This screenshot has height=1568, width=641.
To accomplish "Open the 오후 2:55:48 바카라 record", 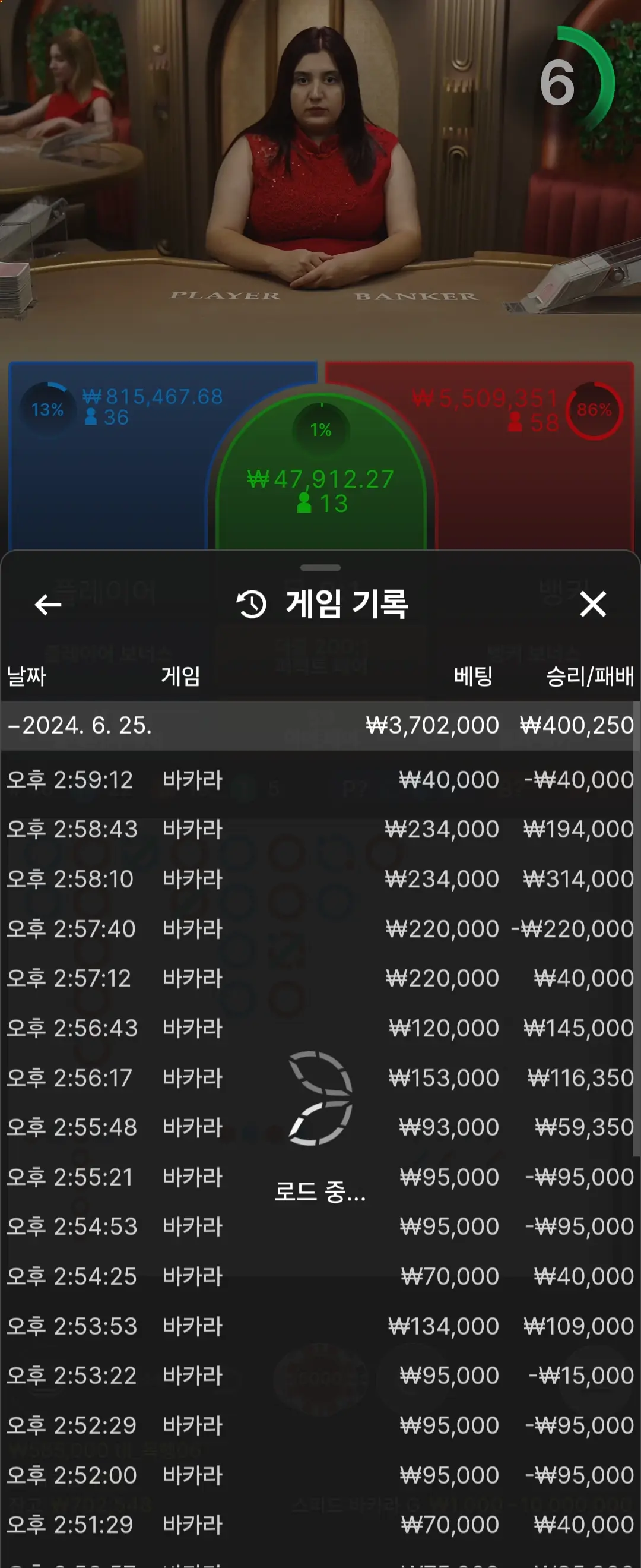I will coord(320,1127).
